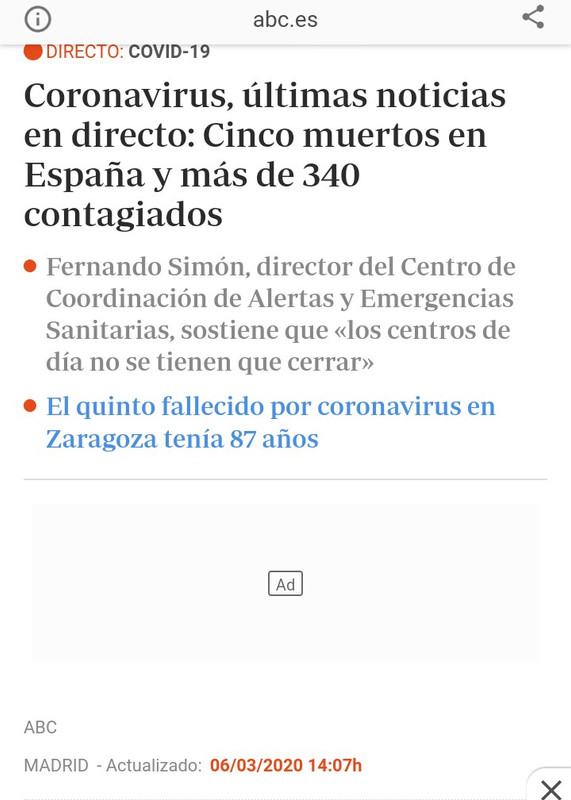Open the page info icon
The width and height of the screenshot is (571, 800).
click(38, 19)
